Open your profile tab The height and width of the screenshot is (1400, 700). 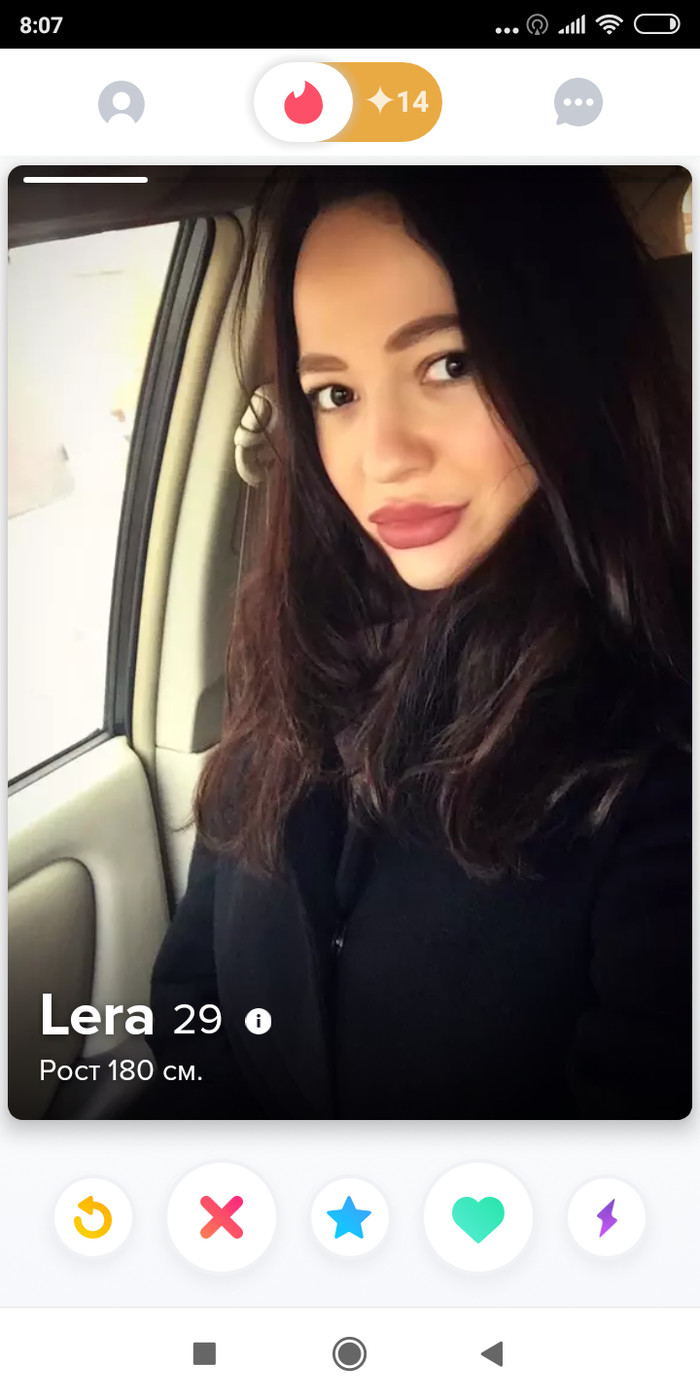click(x=121, y=103)
